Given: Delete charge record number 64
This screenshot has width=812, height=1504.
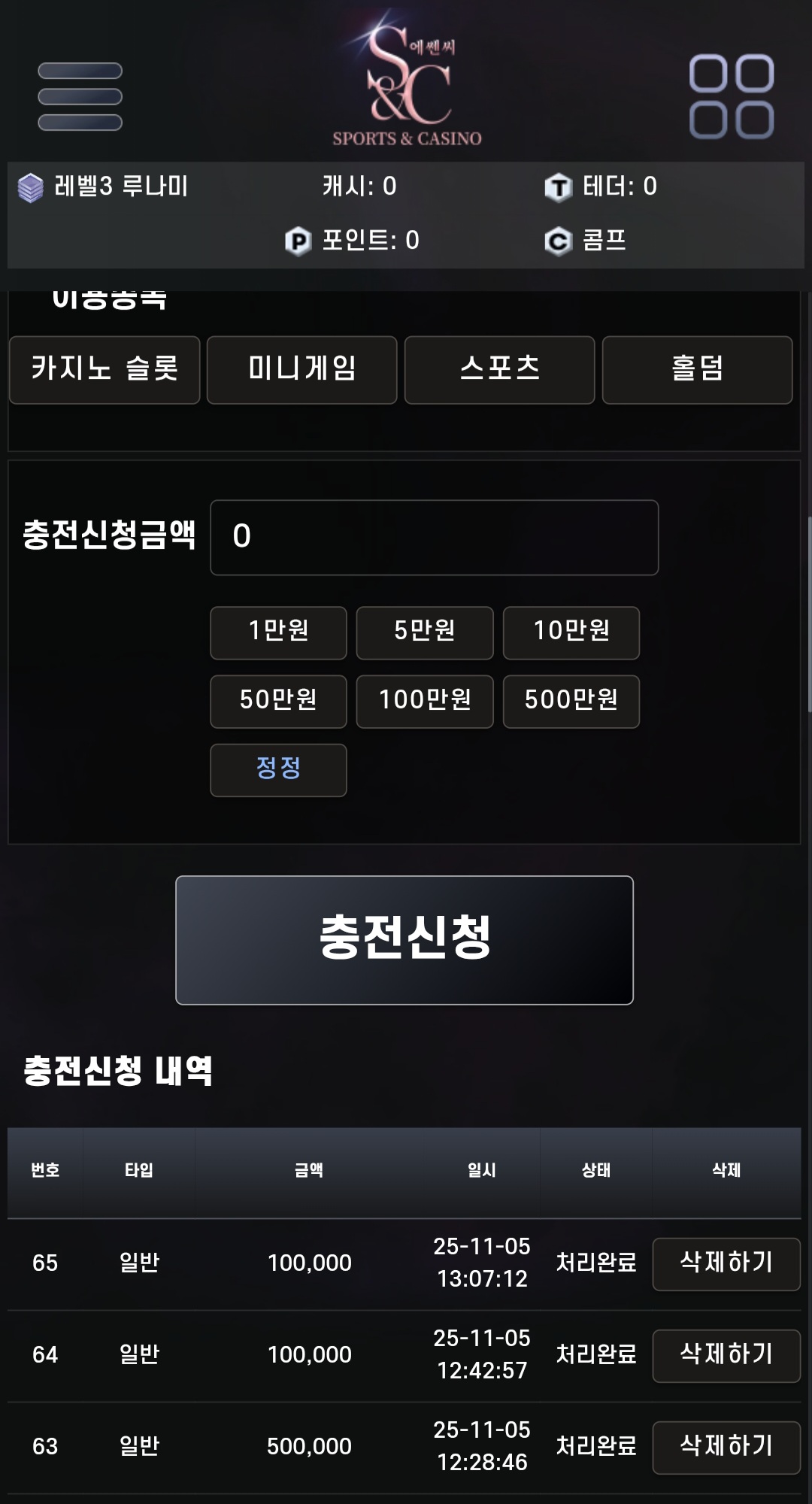Looking at the screenshot, I should (x=726, y=1355).
